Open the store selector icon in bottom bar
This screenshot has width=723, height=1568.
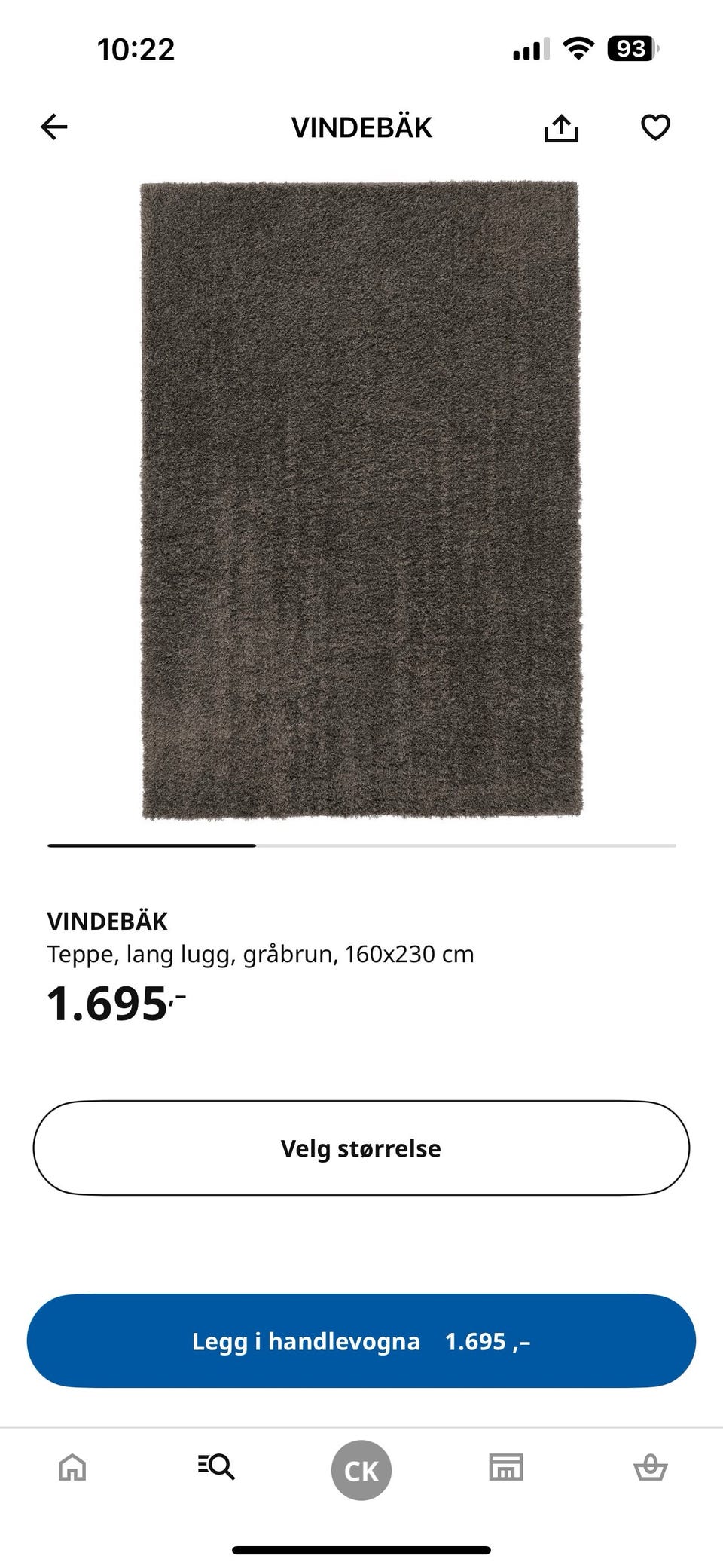[x=505, y=1467]
